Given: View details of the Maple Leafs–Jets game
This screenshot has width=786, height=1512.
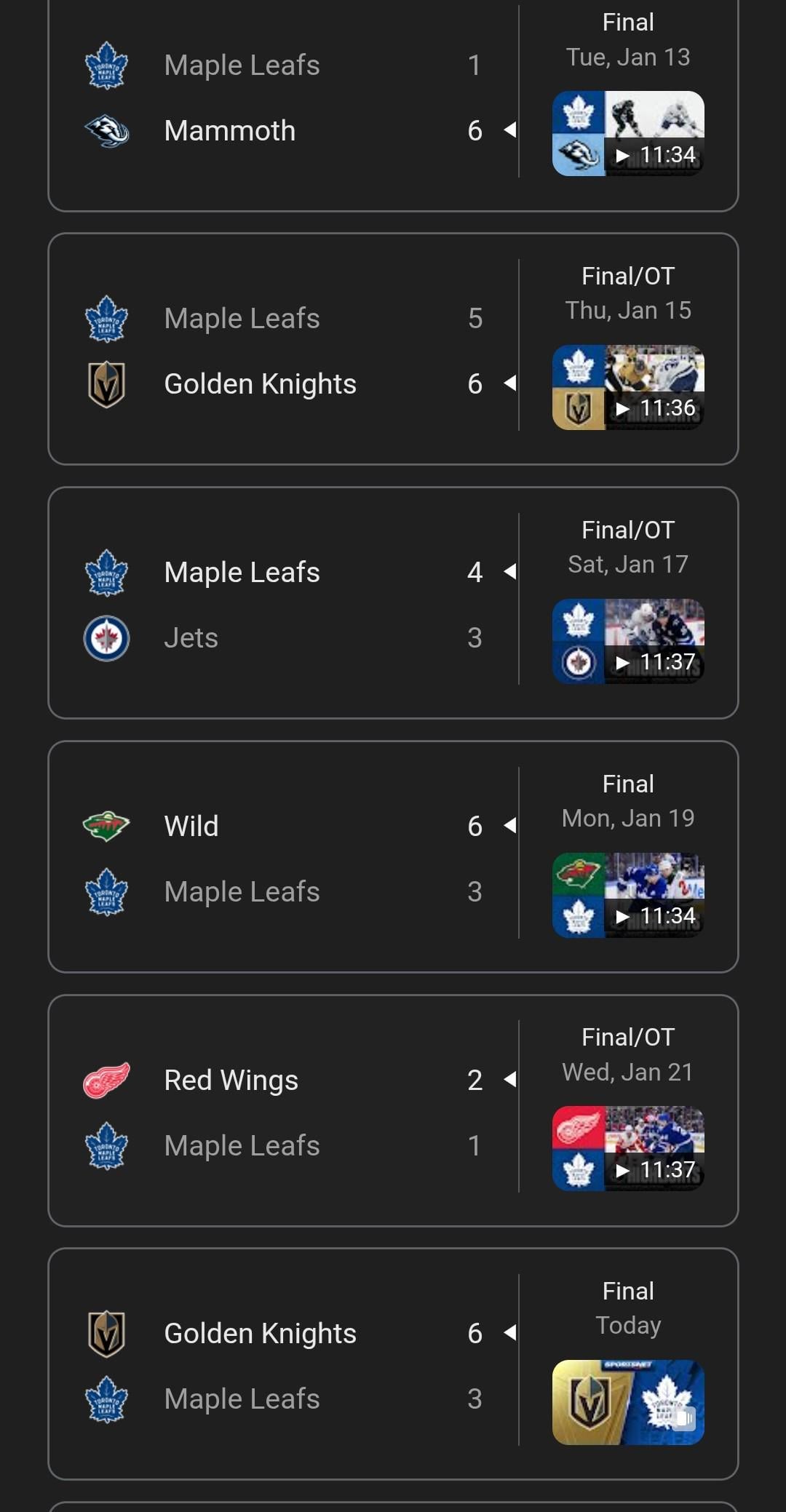Looking at the screenshot, I should (x=284, y=605).
